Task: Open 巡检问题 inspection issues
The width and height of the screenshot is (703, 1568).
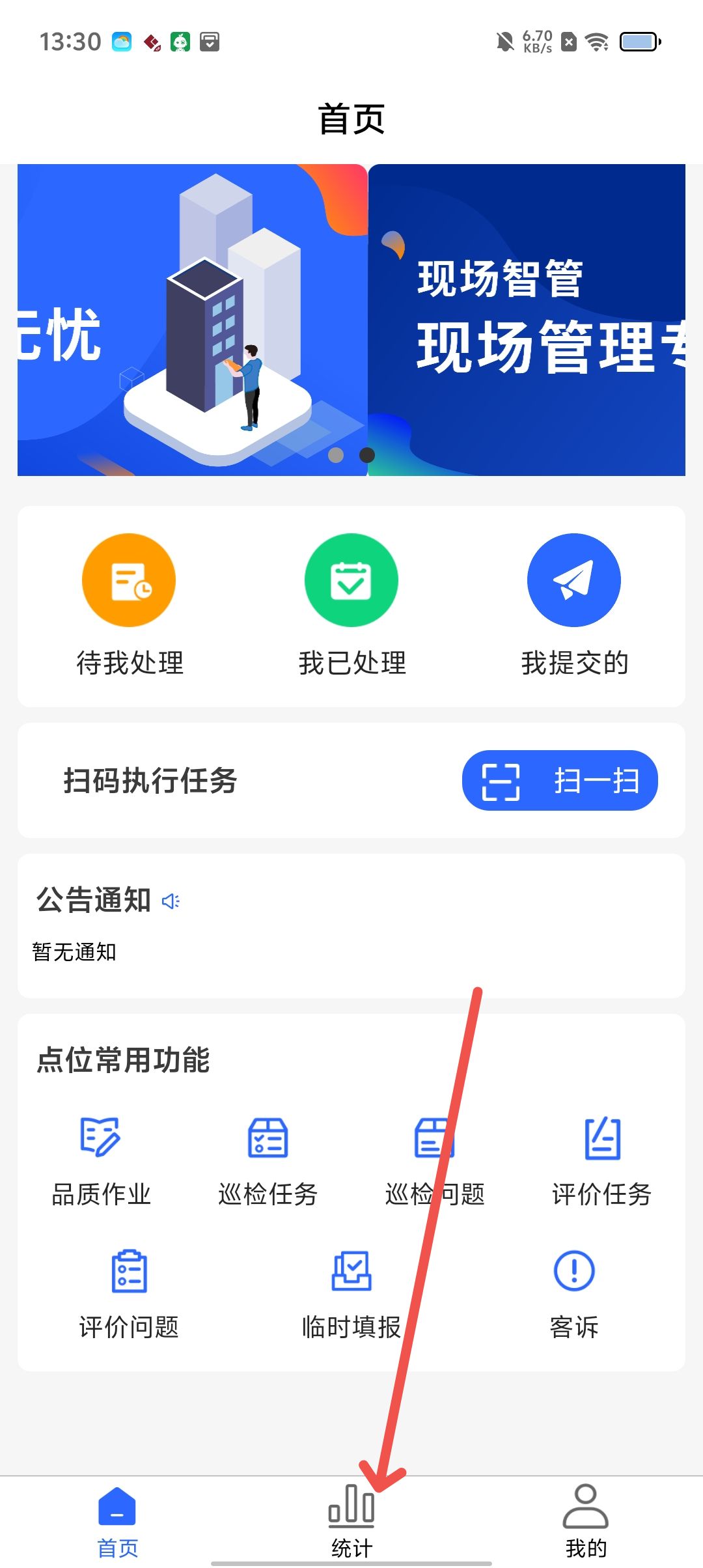Action: (x=434, y=1160)
